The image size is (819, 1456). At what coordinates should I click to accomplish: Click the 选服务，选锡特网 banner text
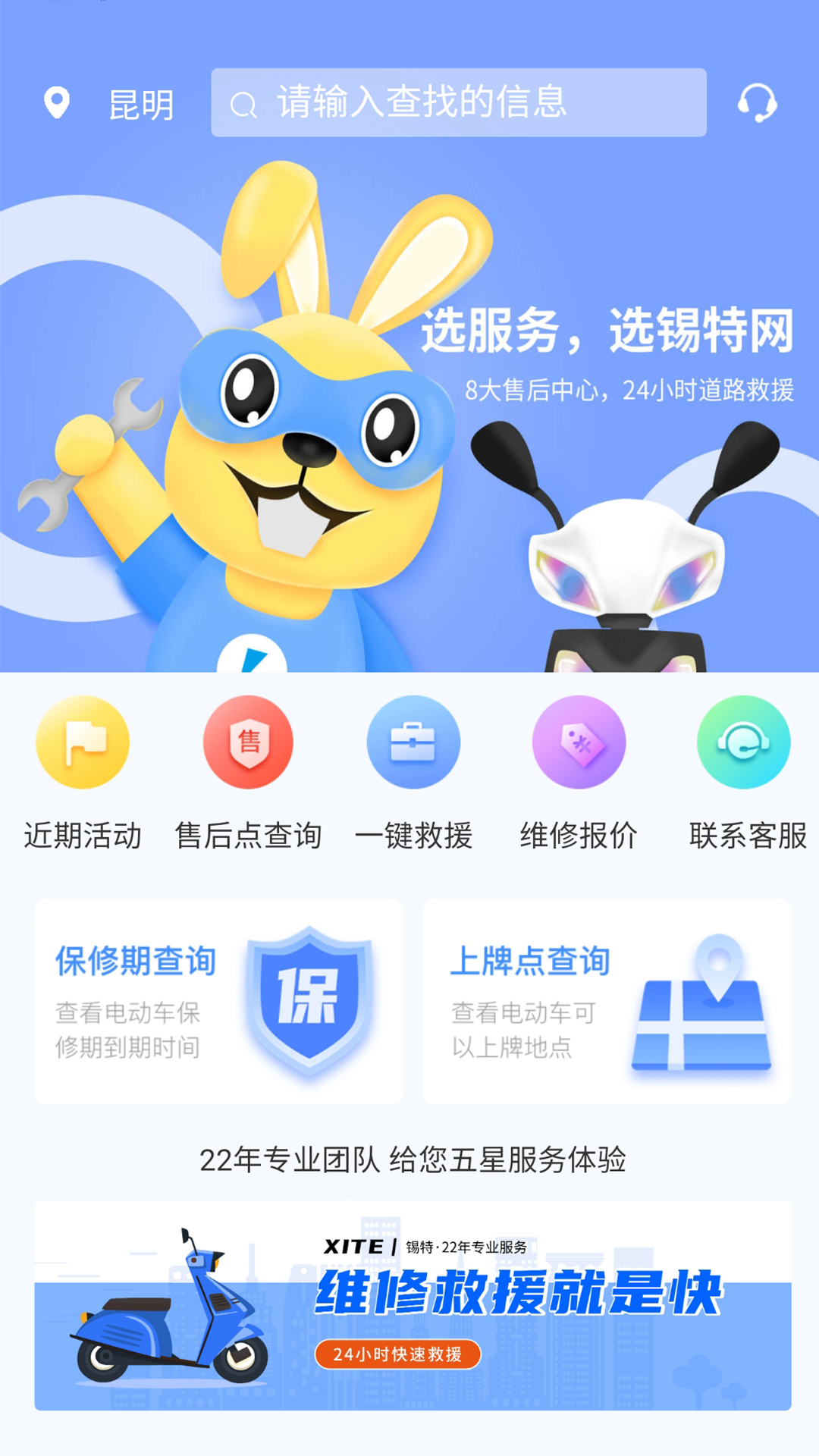[610, 330]
